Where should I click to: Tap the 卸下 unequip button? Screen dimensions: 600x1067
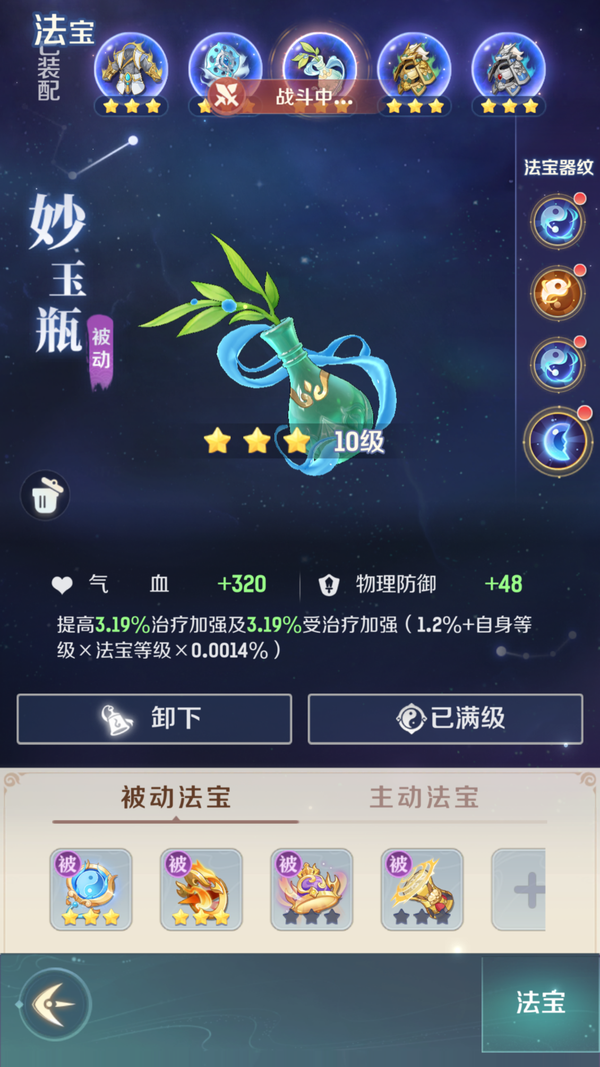[x=154, y=718]
